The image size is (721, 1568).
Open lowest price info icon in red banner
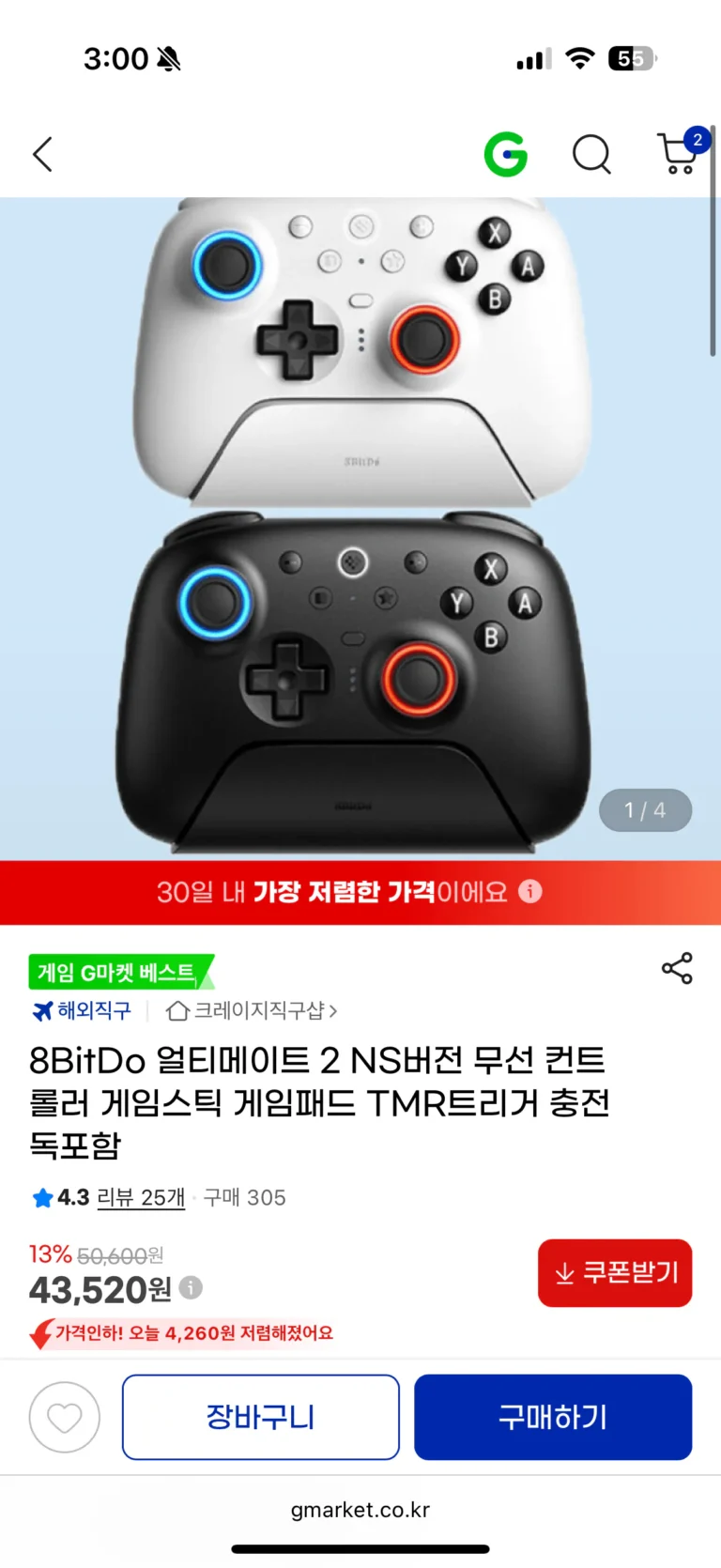pyautogui.click(x=530, y=891)
